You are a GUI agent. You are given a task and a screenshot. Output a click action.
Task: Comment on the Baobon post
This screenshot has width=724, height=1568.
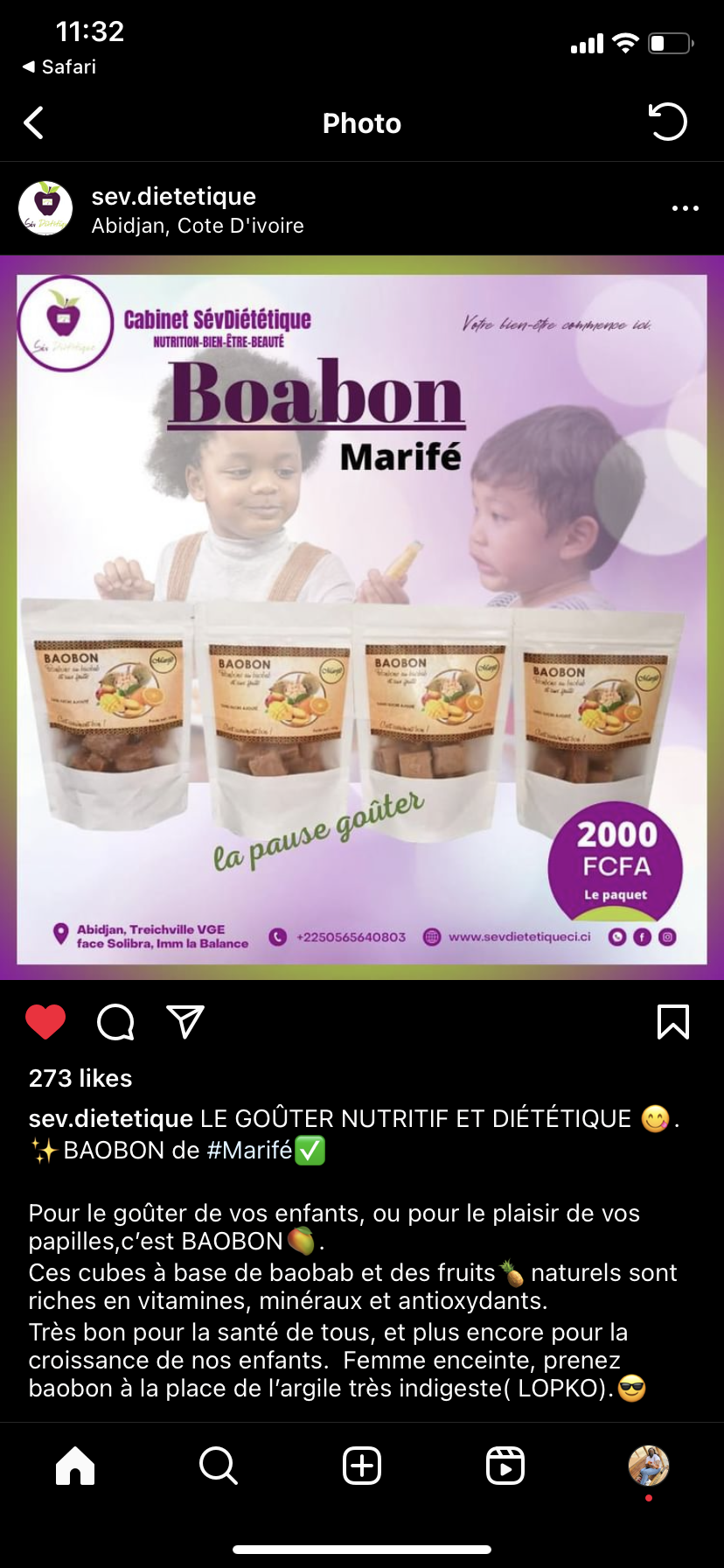pyautogui.click(x=115, y=1022)
